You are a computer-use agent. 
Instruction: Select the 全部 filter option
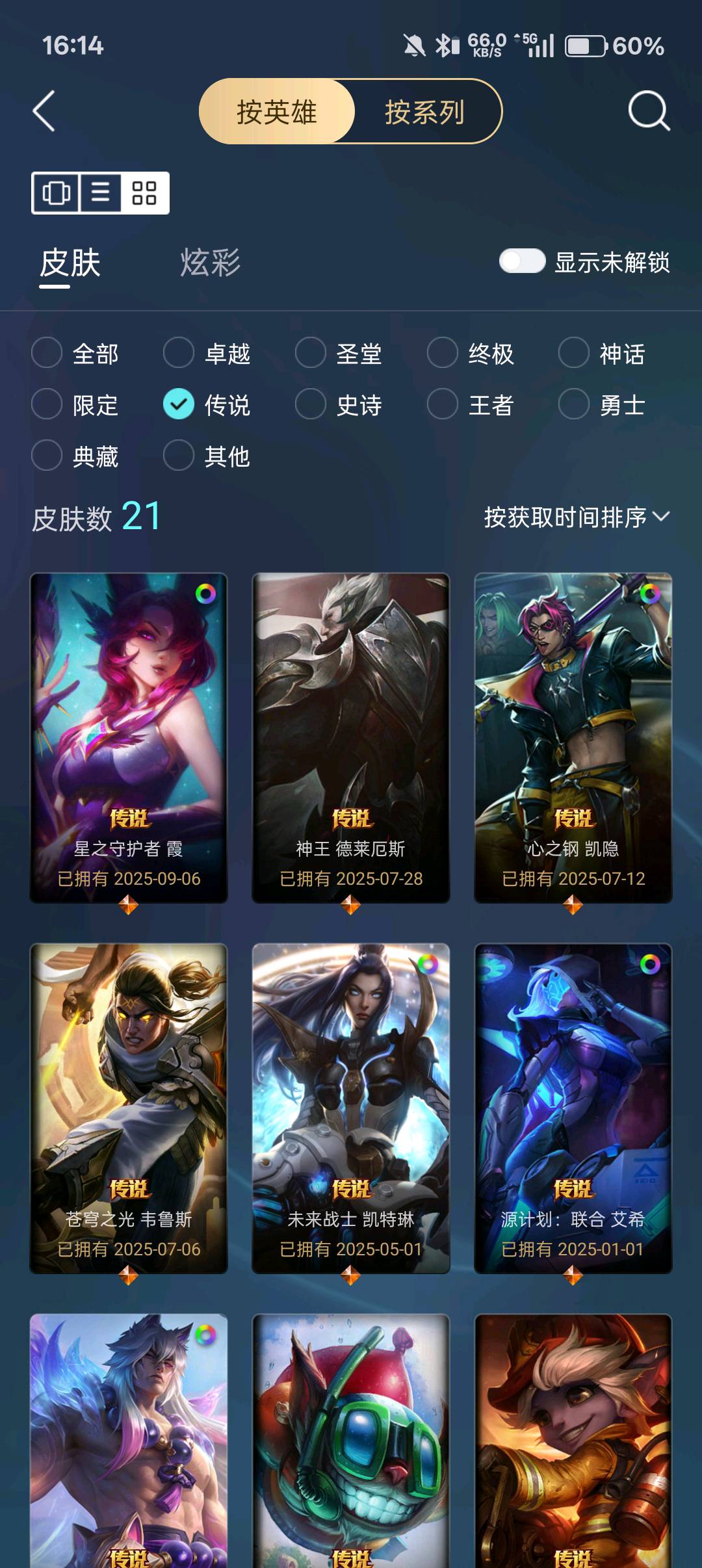click(x=47, y=353)
